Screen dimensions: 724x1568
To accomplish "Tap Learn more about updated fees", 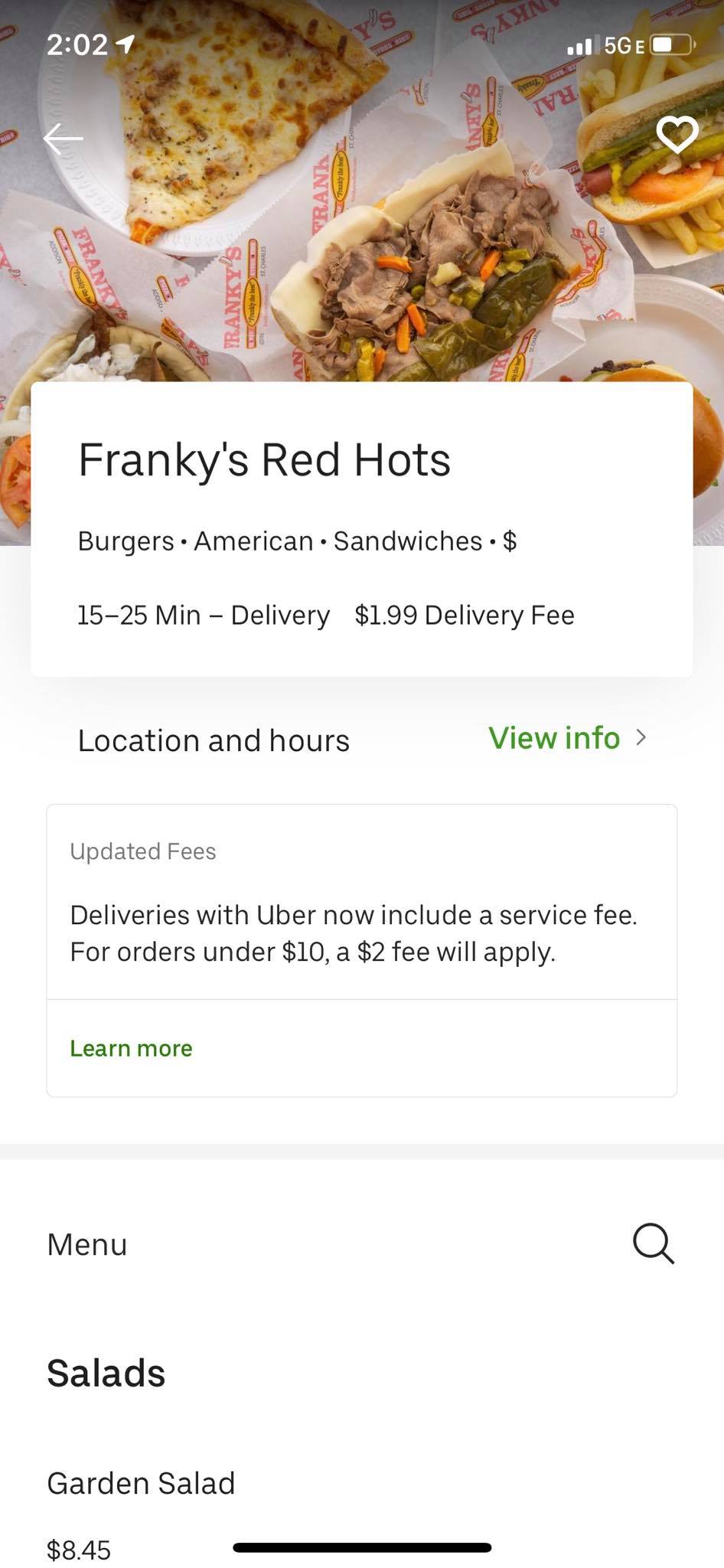I will click(x=131, y=1048).
